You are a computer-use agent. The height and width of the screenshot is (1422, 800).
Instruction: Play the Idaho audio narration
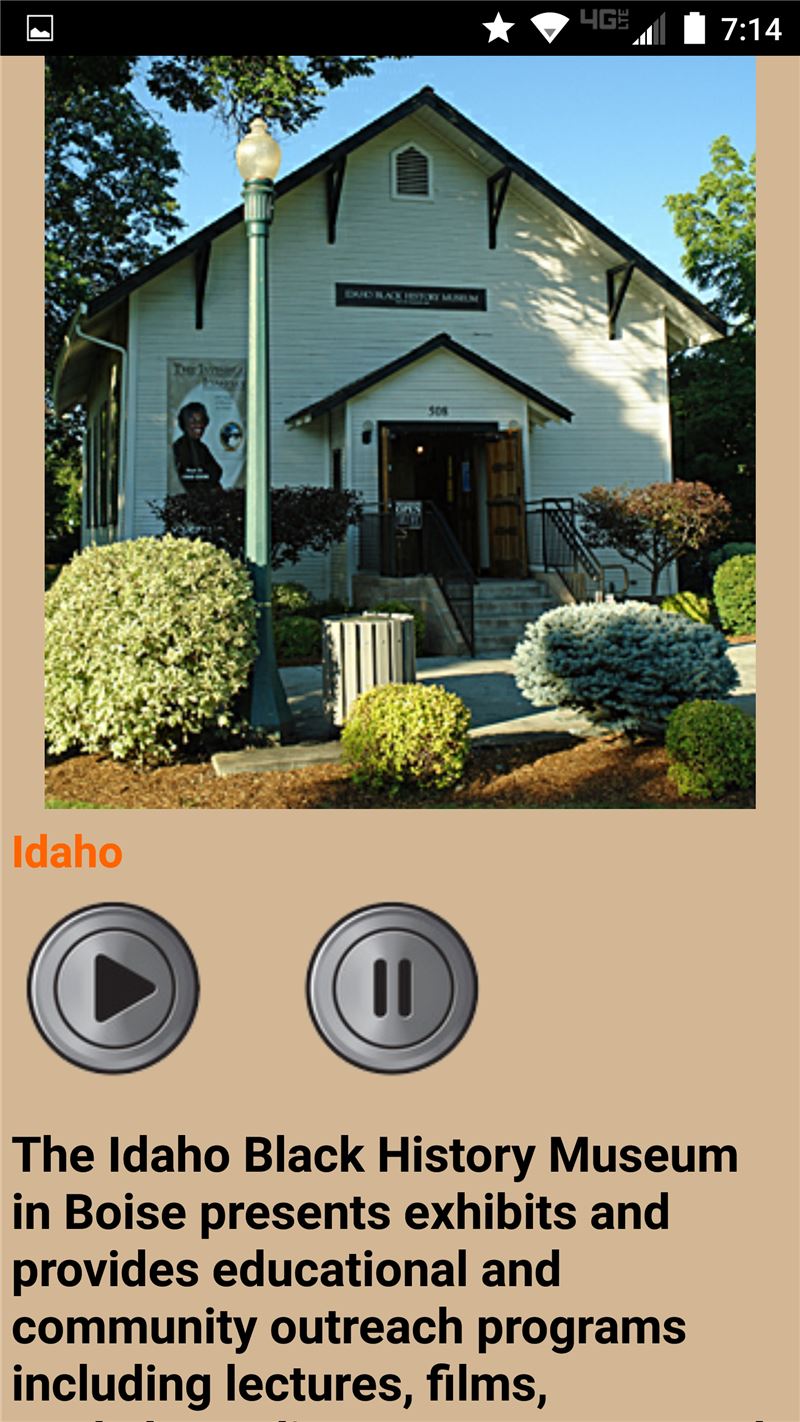pos(113,988)
